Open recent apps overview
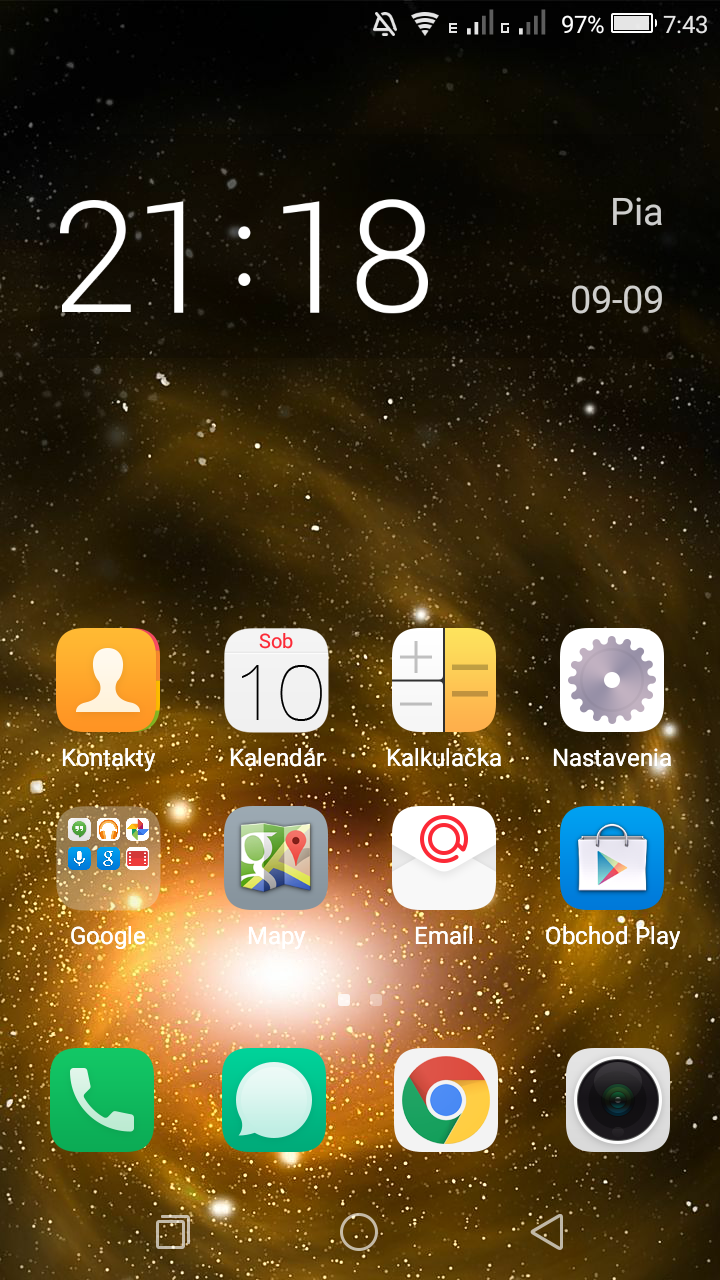Screen dimensions: 720x1280 [173, 1232]
